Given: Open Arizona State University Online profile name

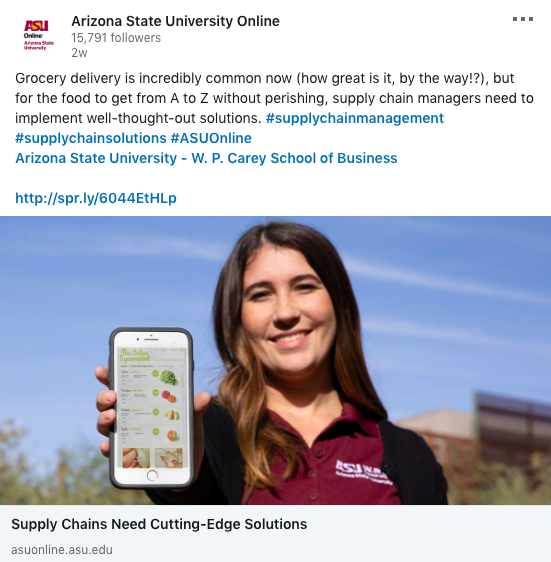Looking at the screenshot, I should 175,21.
